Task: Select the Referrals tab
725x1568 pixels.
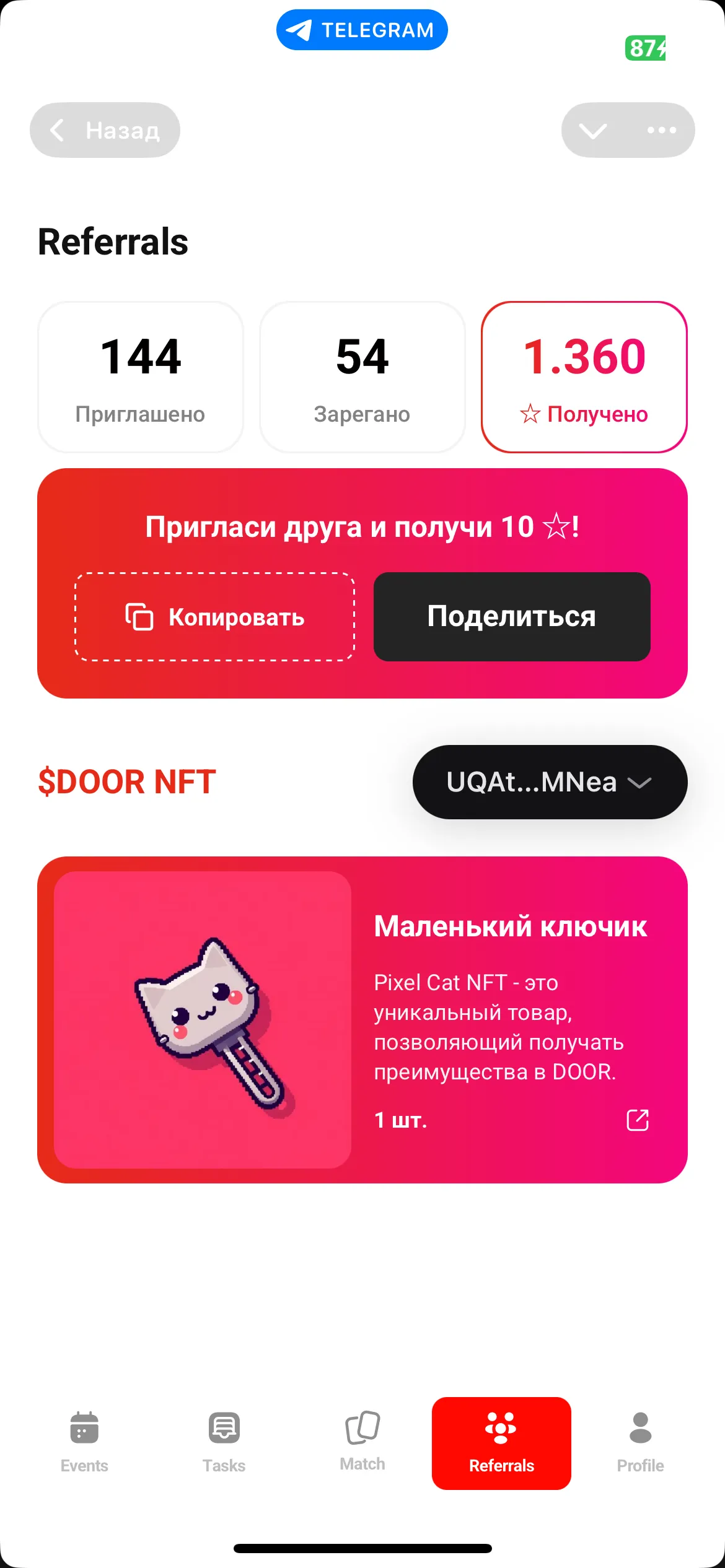Action: click(501, 1444)
